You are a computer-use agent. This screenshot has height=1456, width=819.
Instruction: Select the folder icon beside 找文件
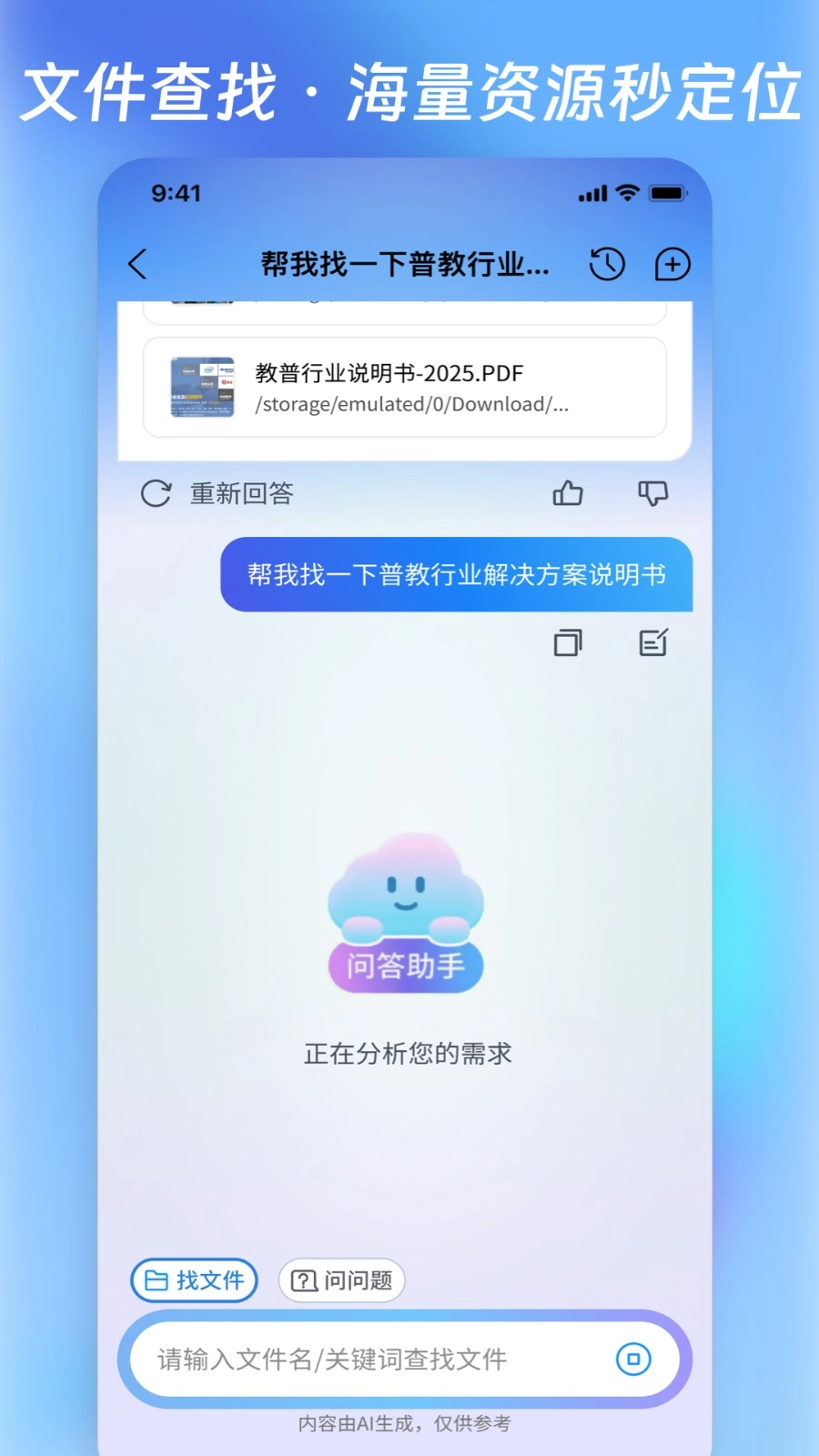click(157, 1279)
